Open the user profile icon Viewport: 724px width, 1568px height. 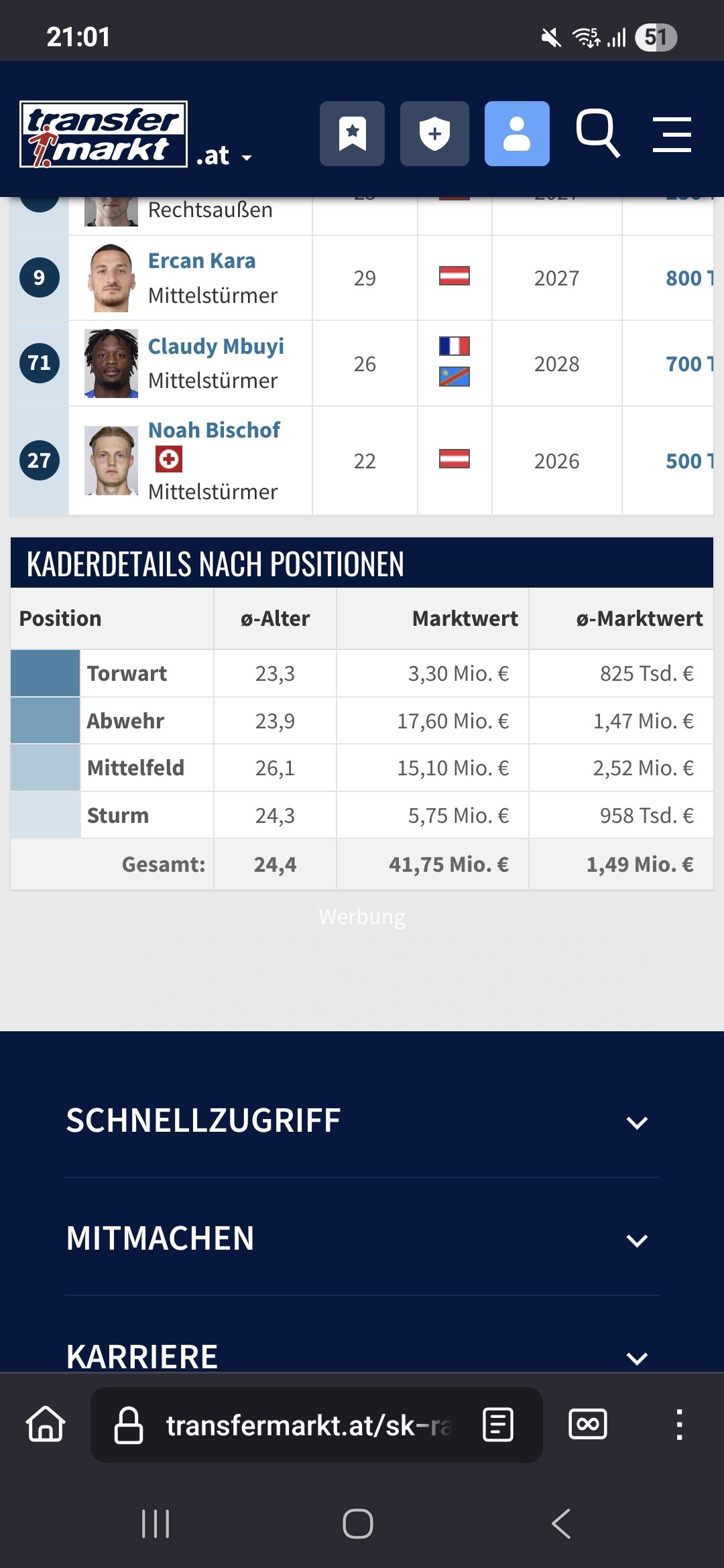click(x=517, y=134)
